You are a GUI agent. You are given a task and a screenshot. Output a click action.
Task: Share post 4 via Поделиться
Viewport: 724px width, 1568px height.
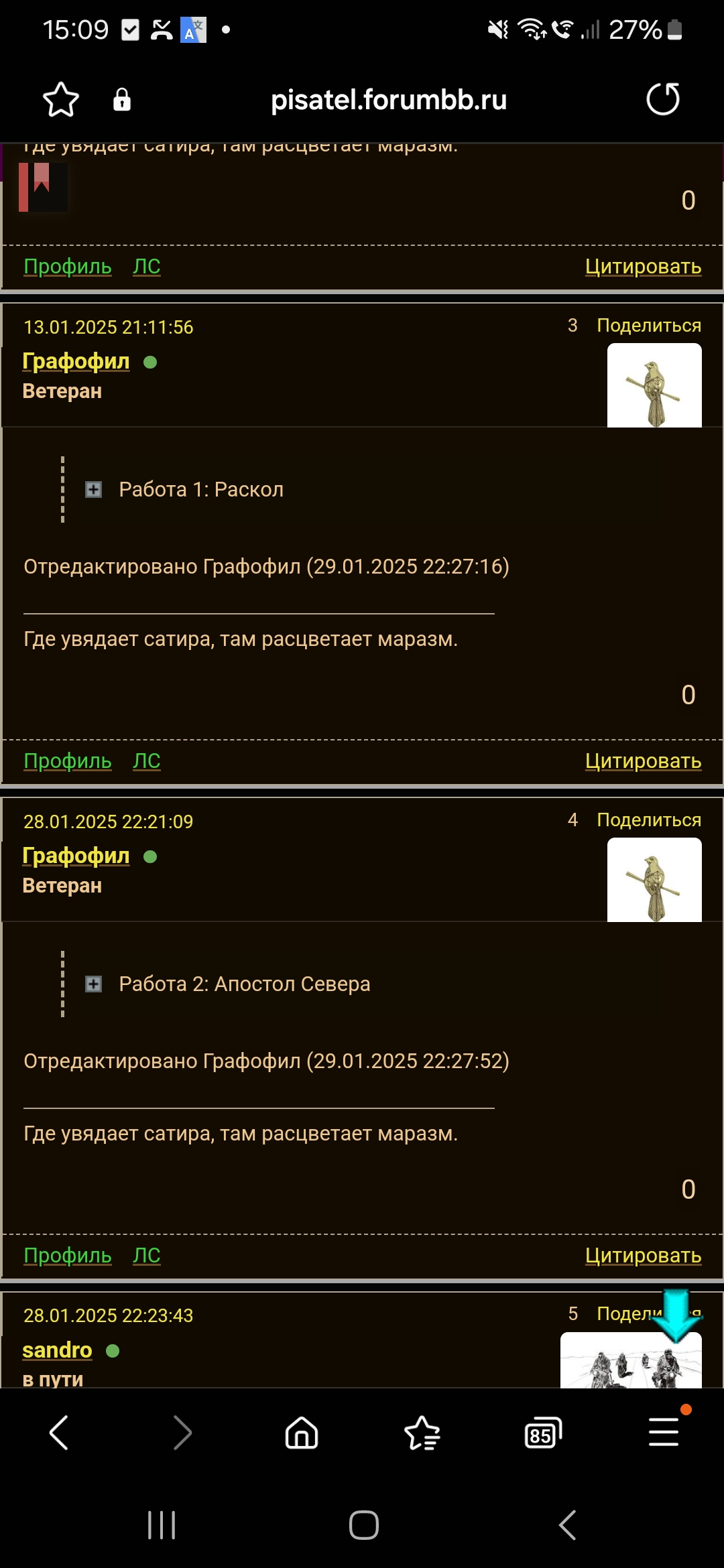click(x=649, y=820)
